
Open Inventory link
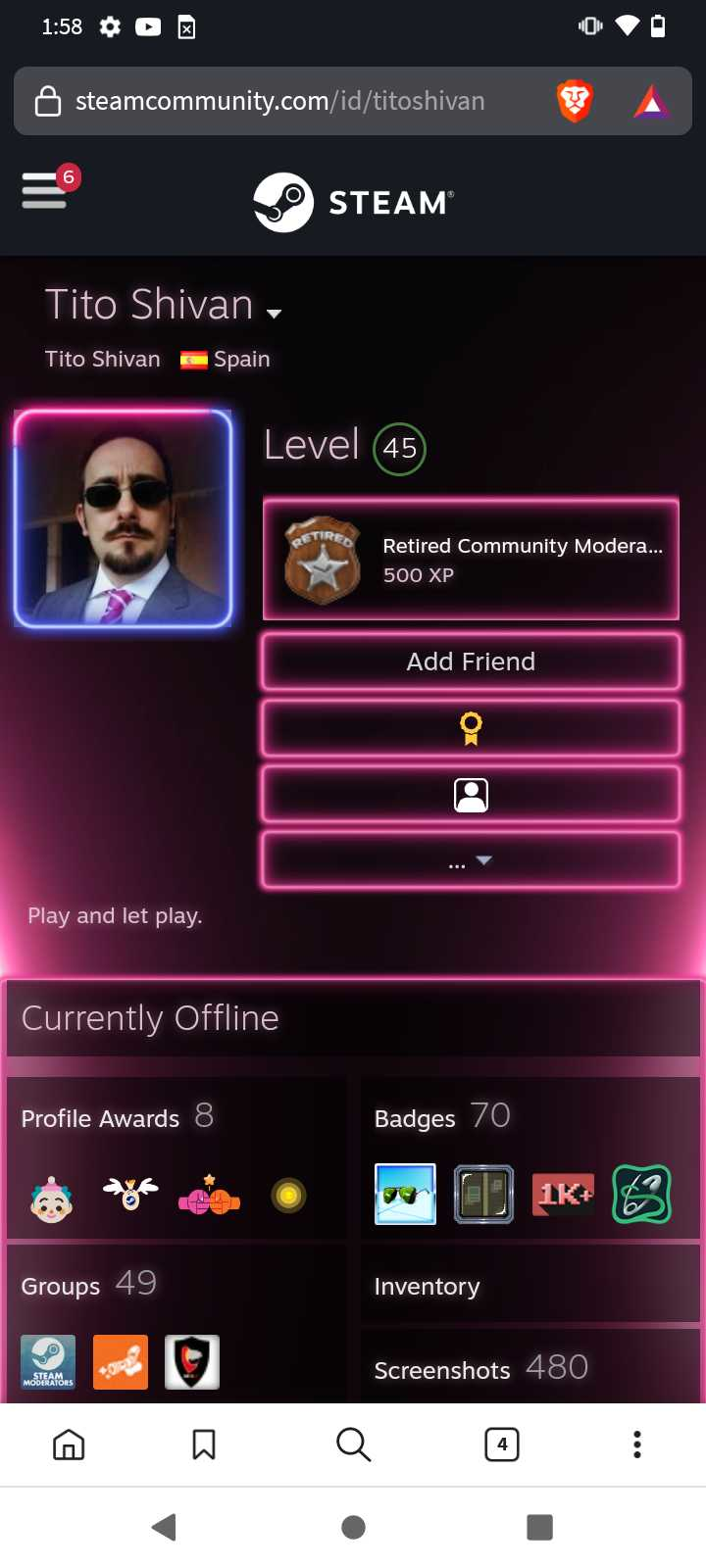(x=428, y=1286)
